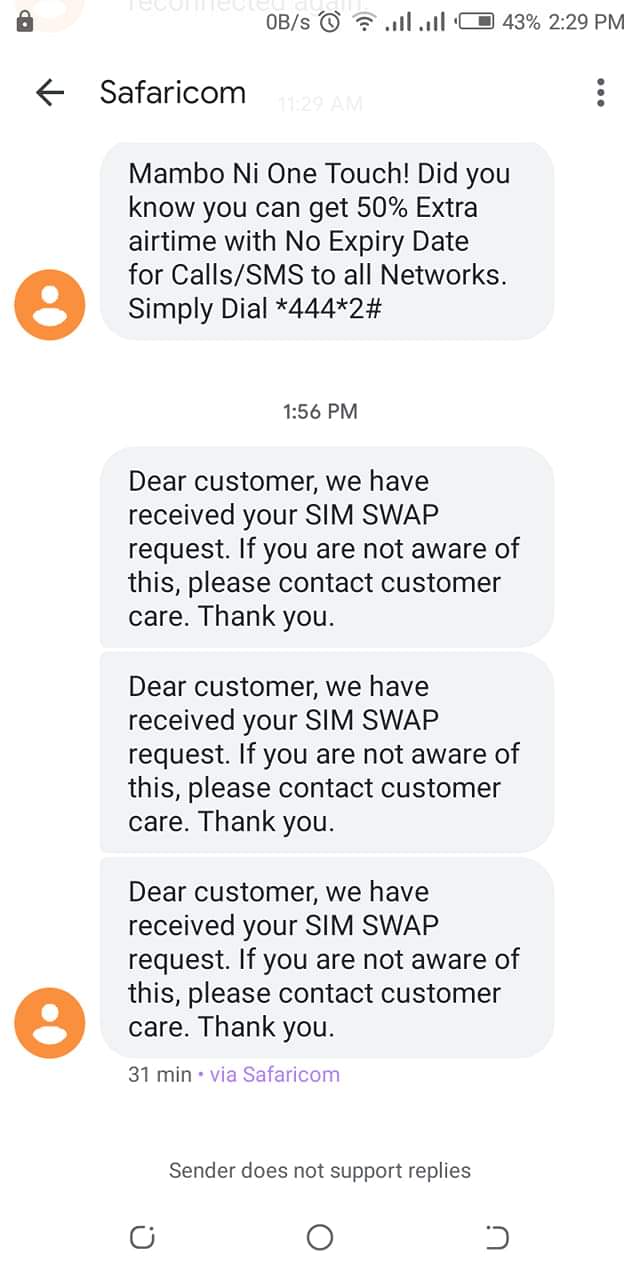Go back from the Safaricom conversation
640x1280 pixels.
pos(49,92)
